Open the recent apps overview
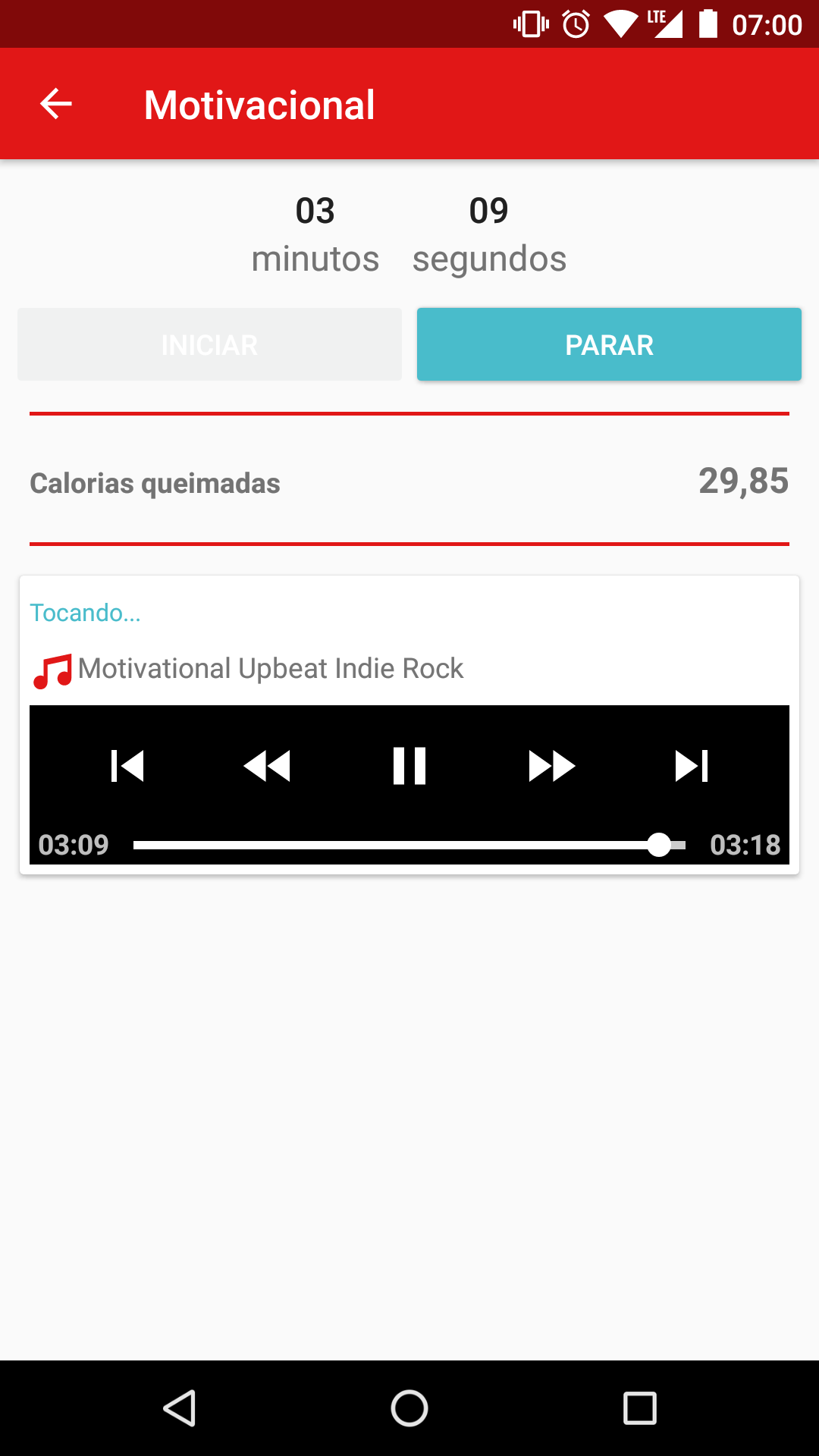Image resolution: width=819 pixels, height=1456 pixels. point(639,1409)
